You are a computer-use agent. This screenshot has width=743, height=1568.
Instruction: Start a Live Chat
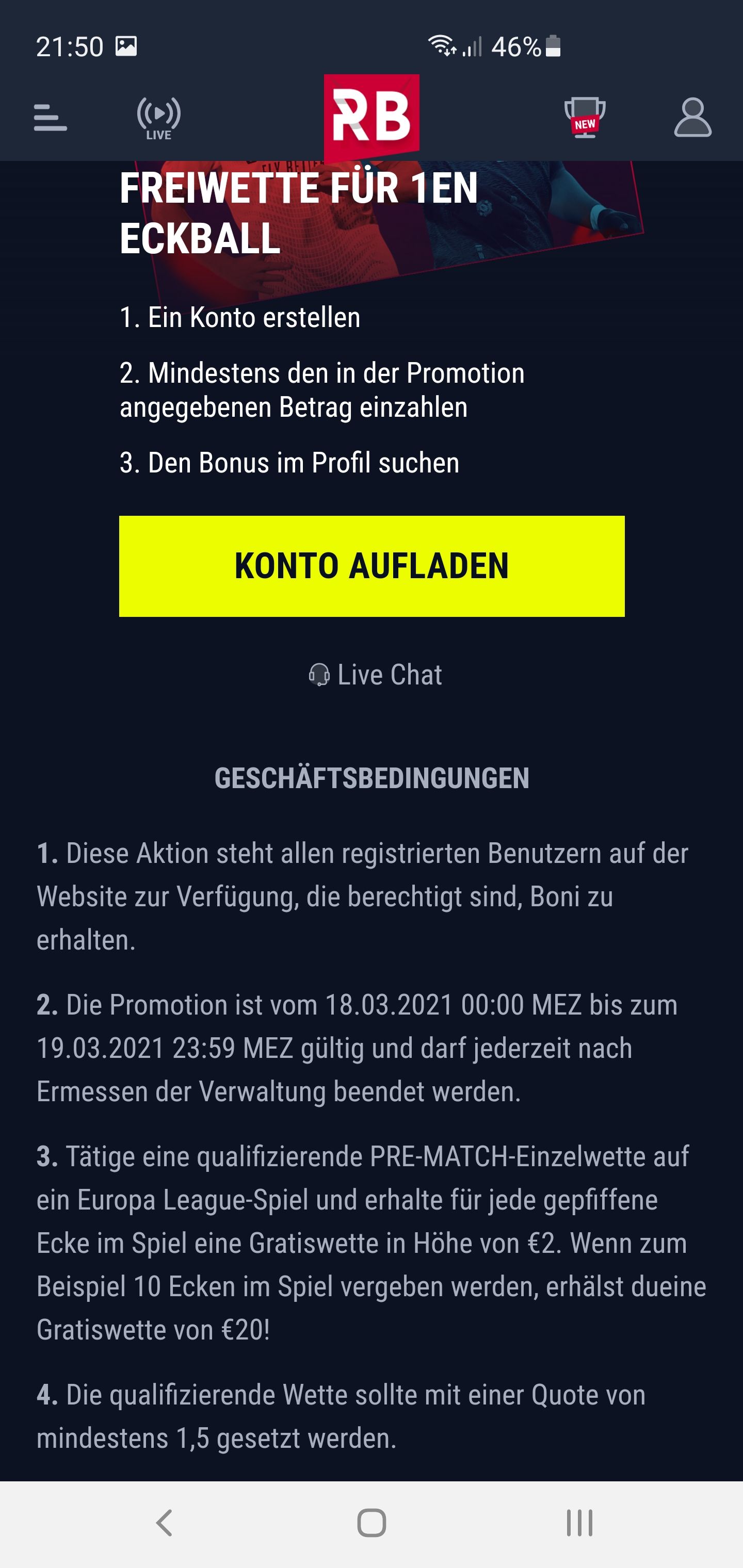[x=375, y=675]
